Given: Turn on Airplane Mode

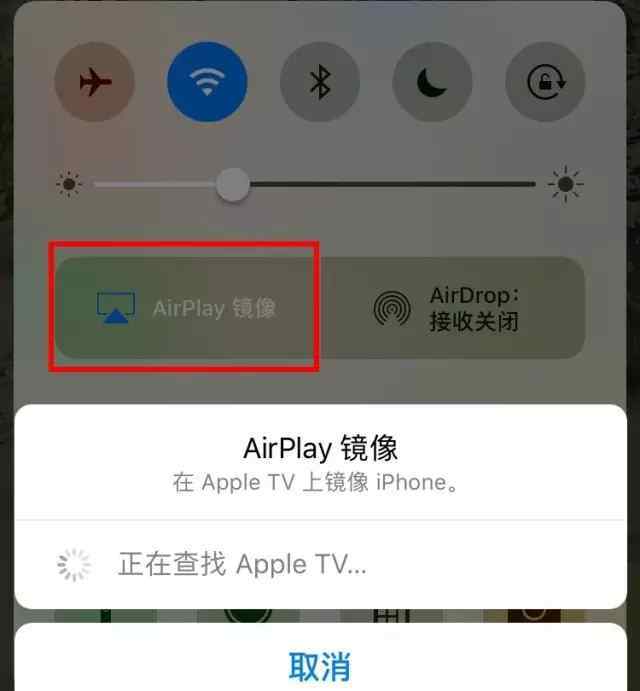Looking at the screenshot, I should point(95,82).
